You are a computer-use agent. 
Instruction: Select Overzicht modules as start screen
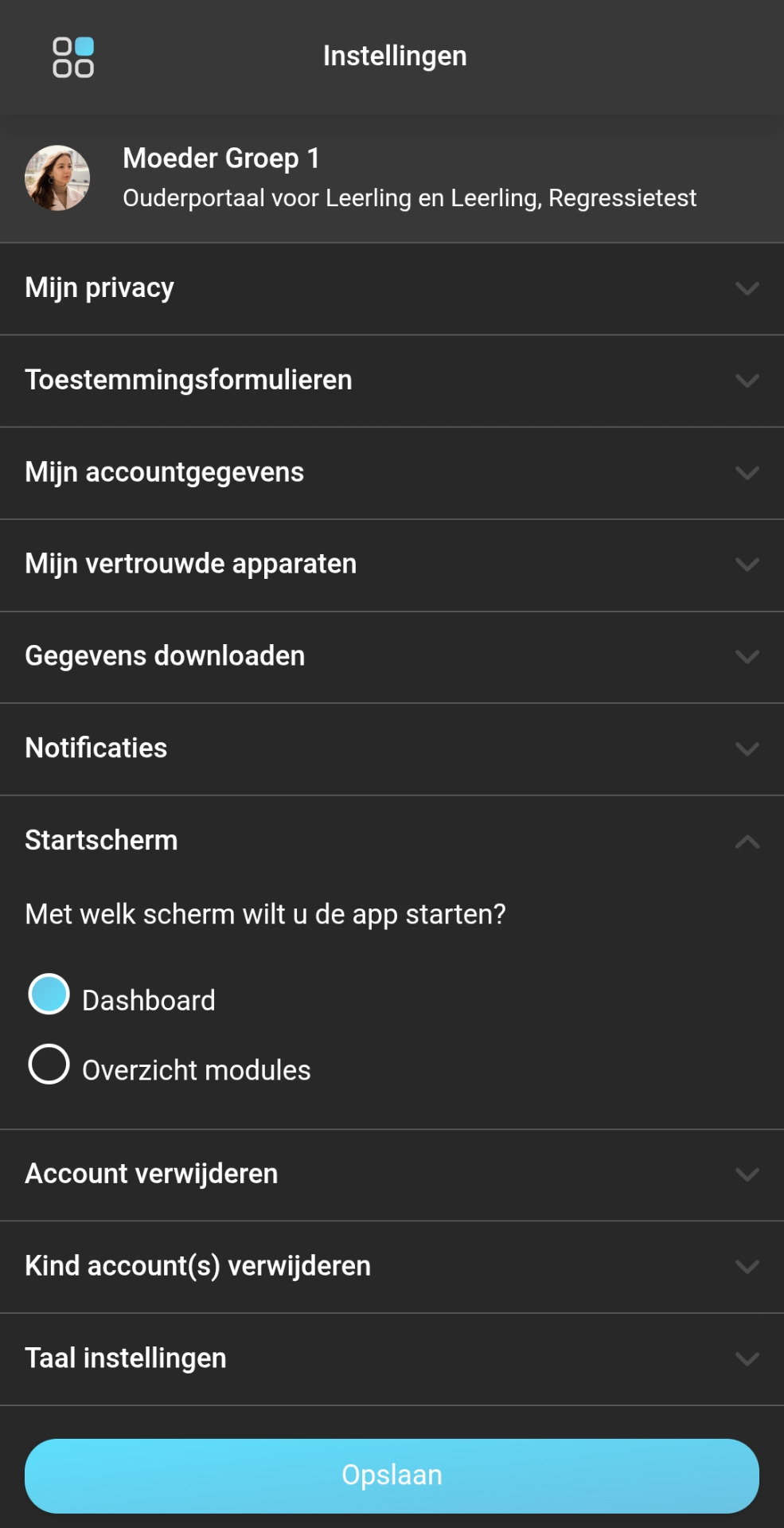click(x=49, y=1065)
